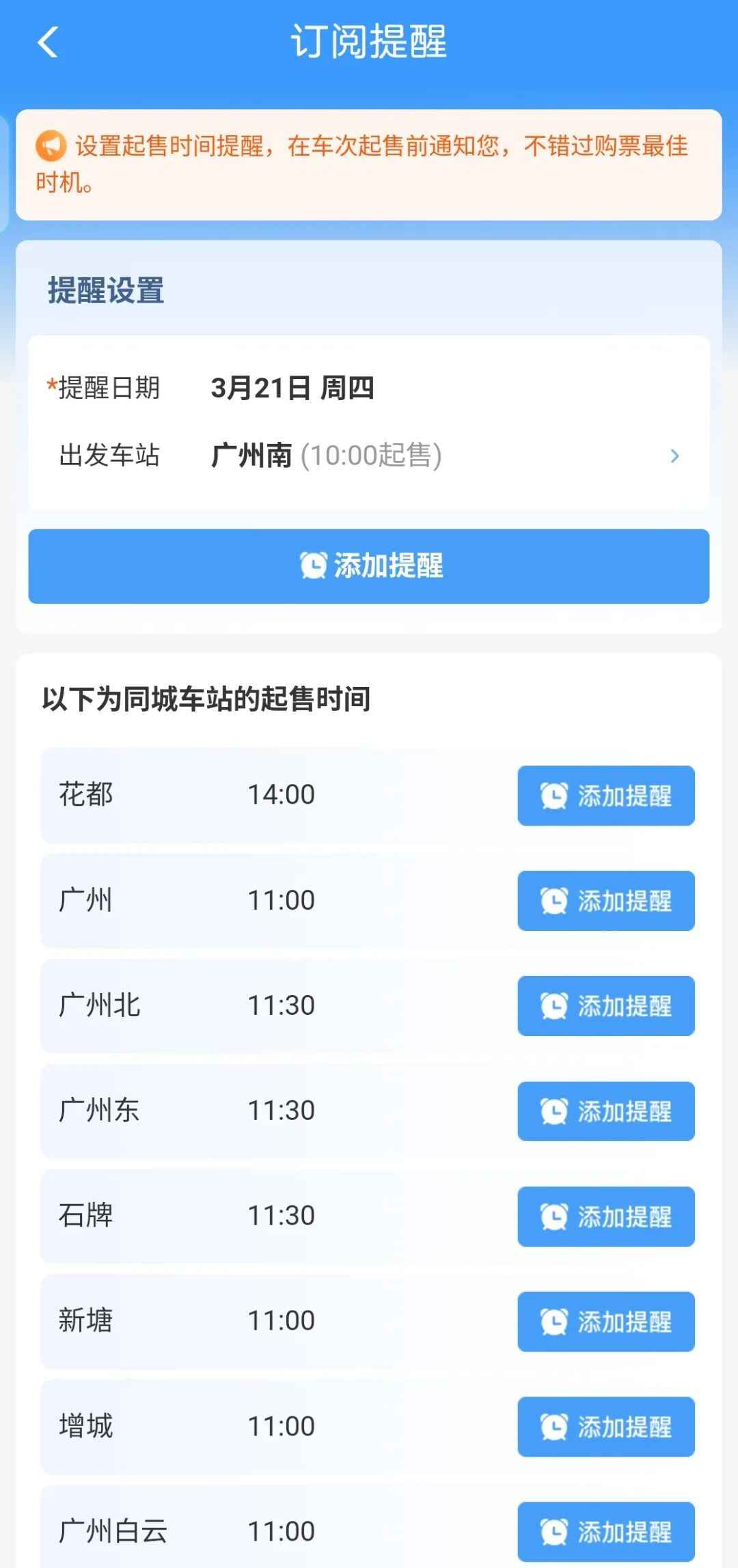Add reminder for 广州北 station
Image resolution: width=738 pixels, height=1568 pixels.
[605, 1006]
